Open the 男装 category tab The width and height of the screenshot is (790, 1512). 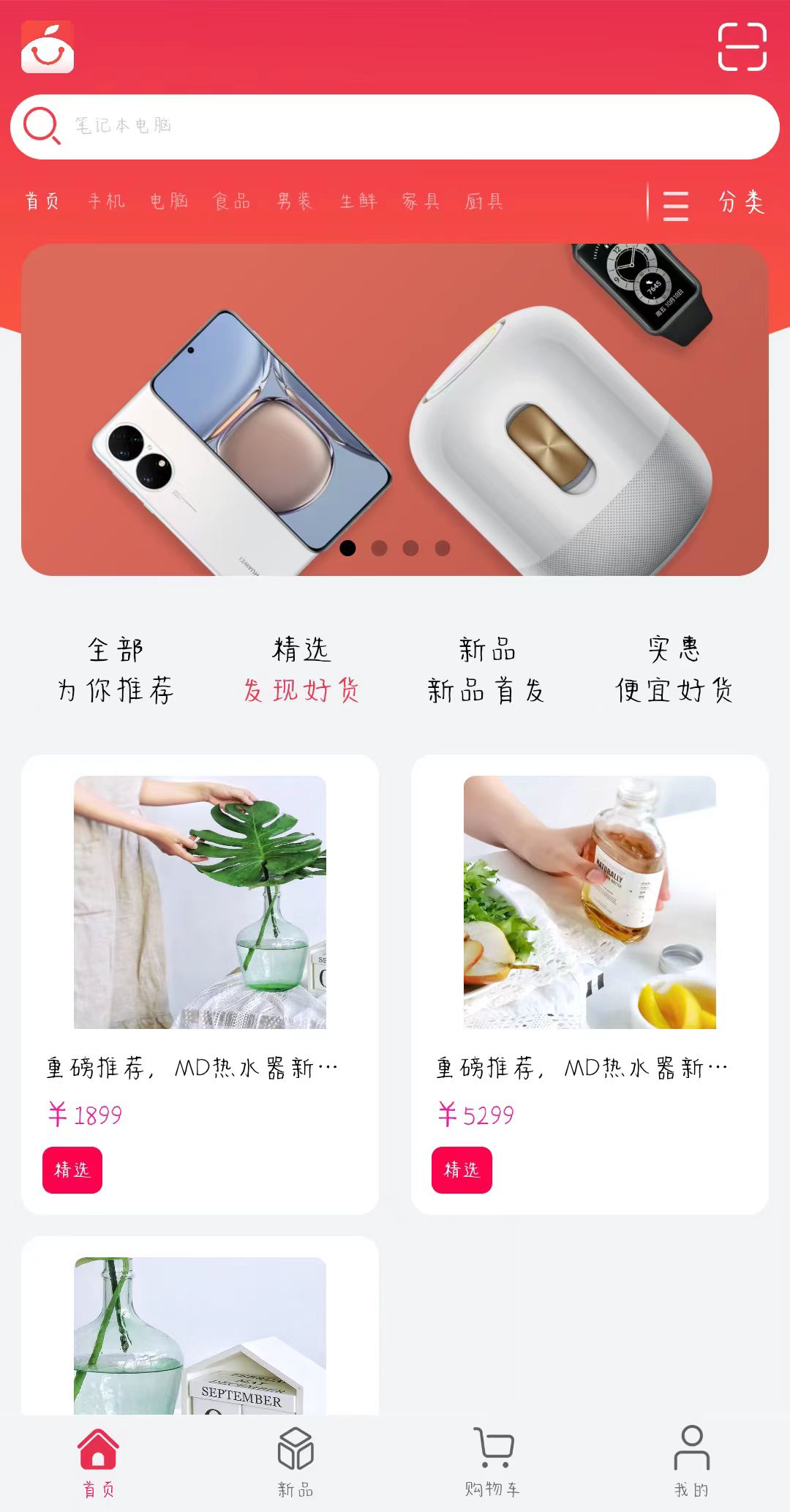295,201
